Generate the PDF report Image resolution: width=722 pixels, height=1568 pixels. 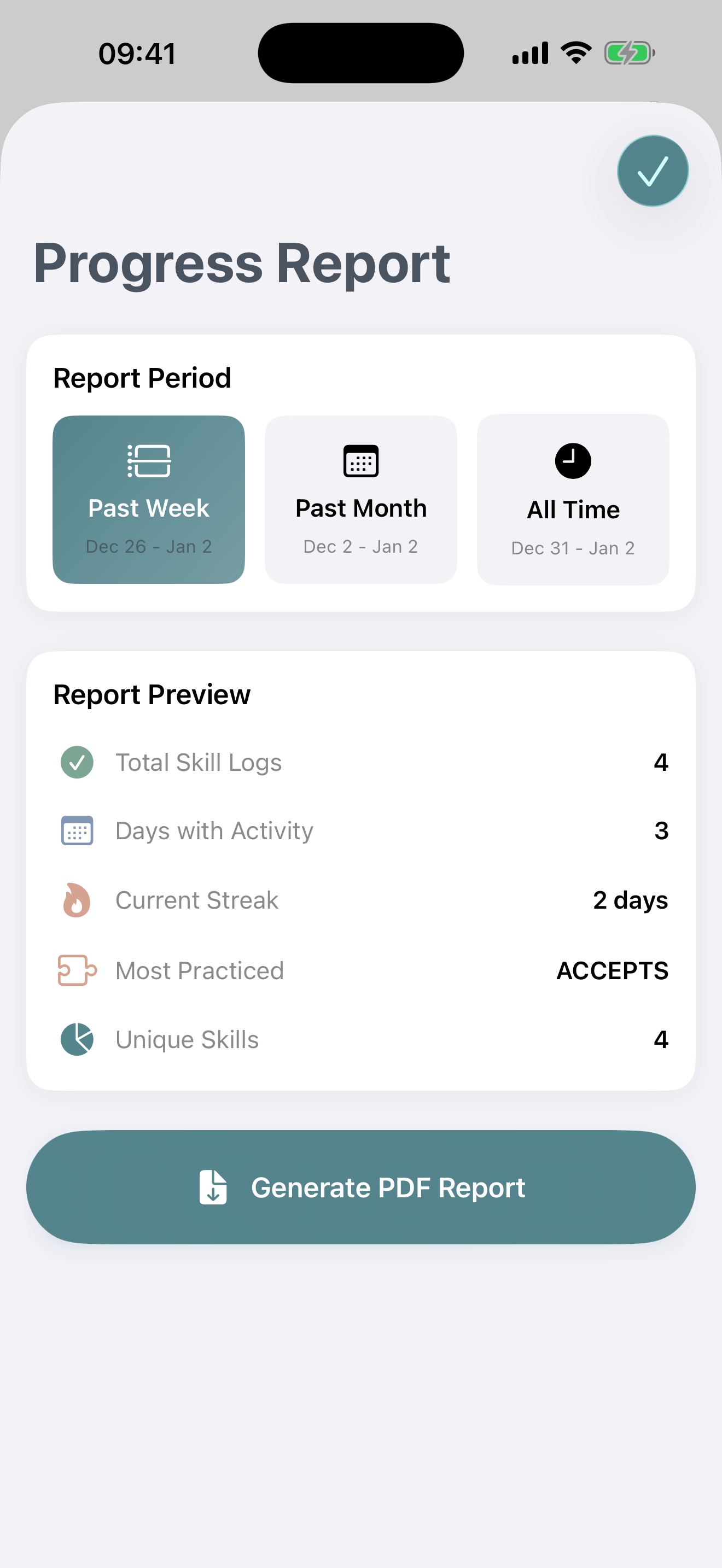pos(360,1186)
